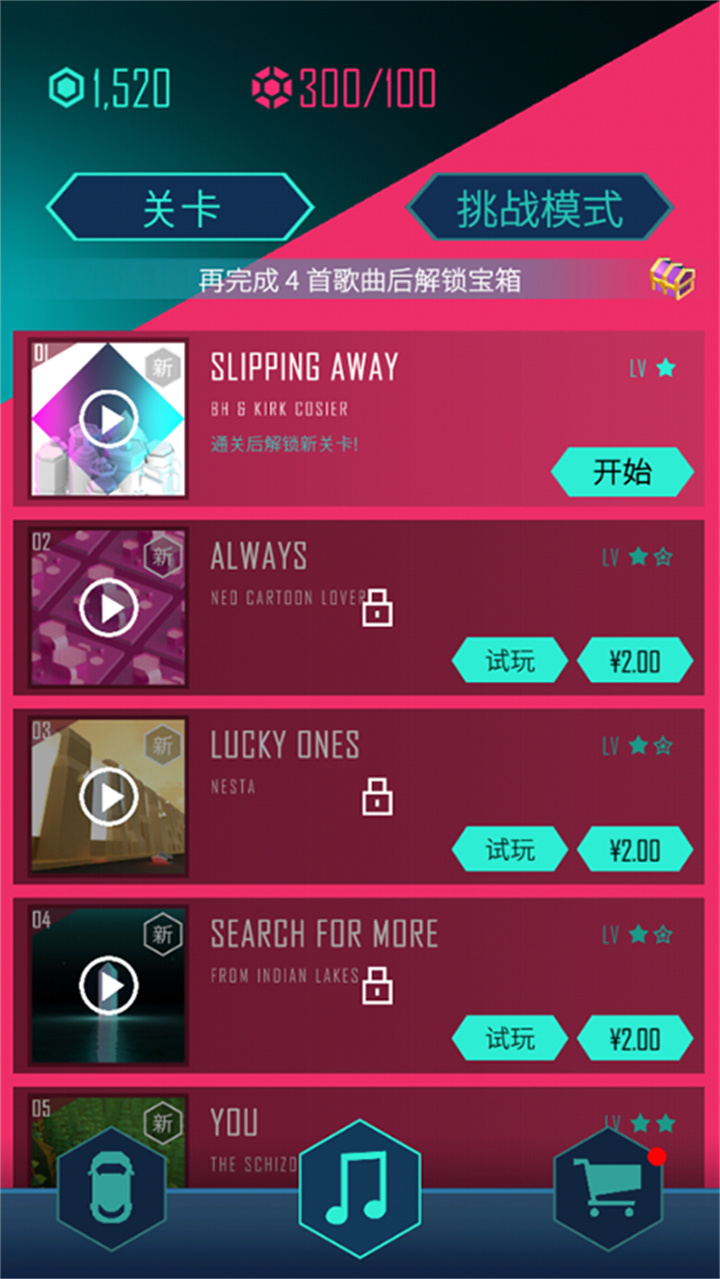Start Slipping Away with 开始
Viewport: 720px width, 1279px height.
[x=621, y=472]
